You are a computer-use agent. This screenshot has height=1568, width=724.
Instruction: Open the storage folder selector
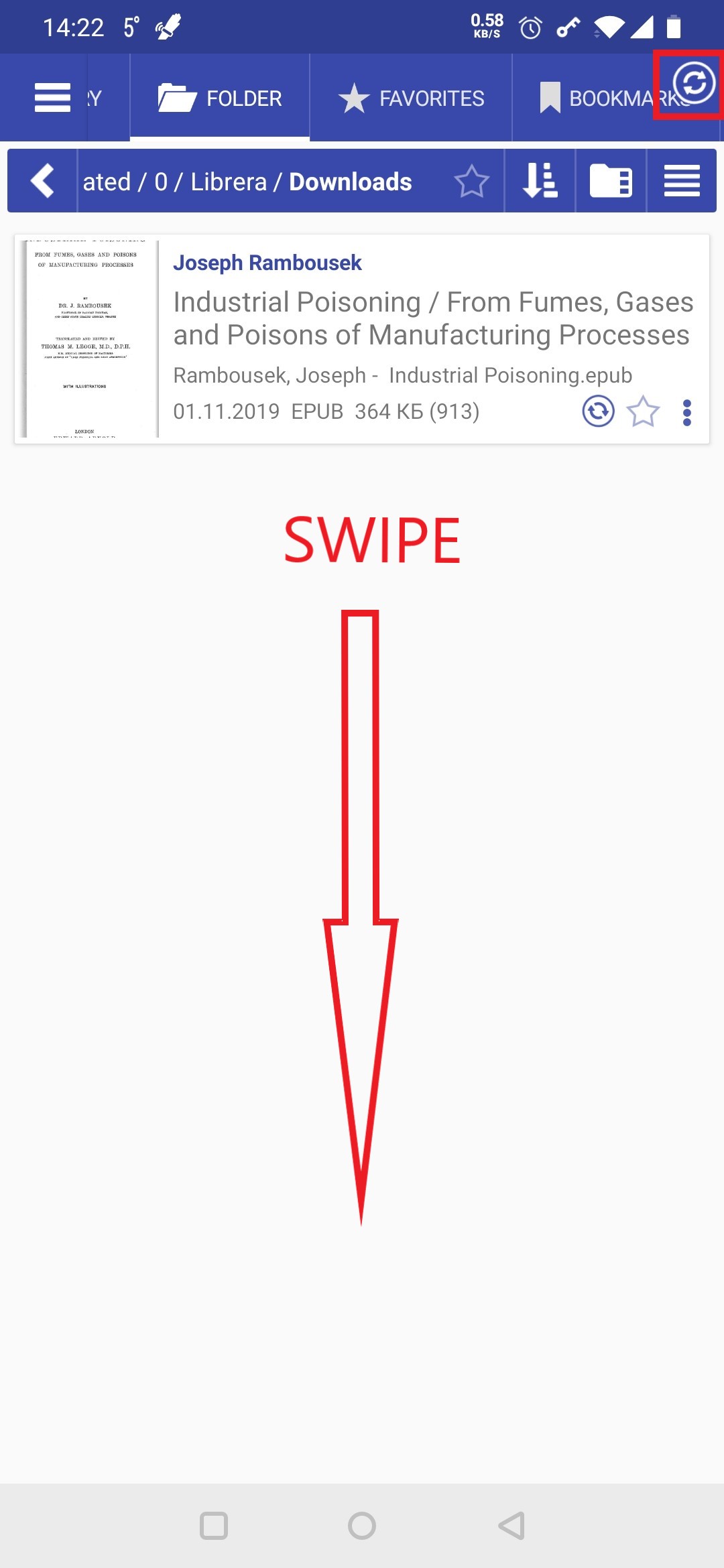coord(611,181)
